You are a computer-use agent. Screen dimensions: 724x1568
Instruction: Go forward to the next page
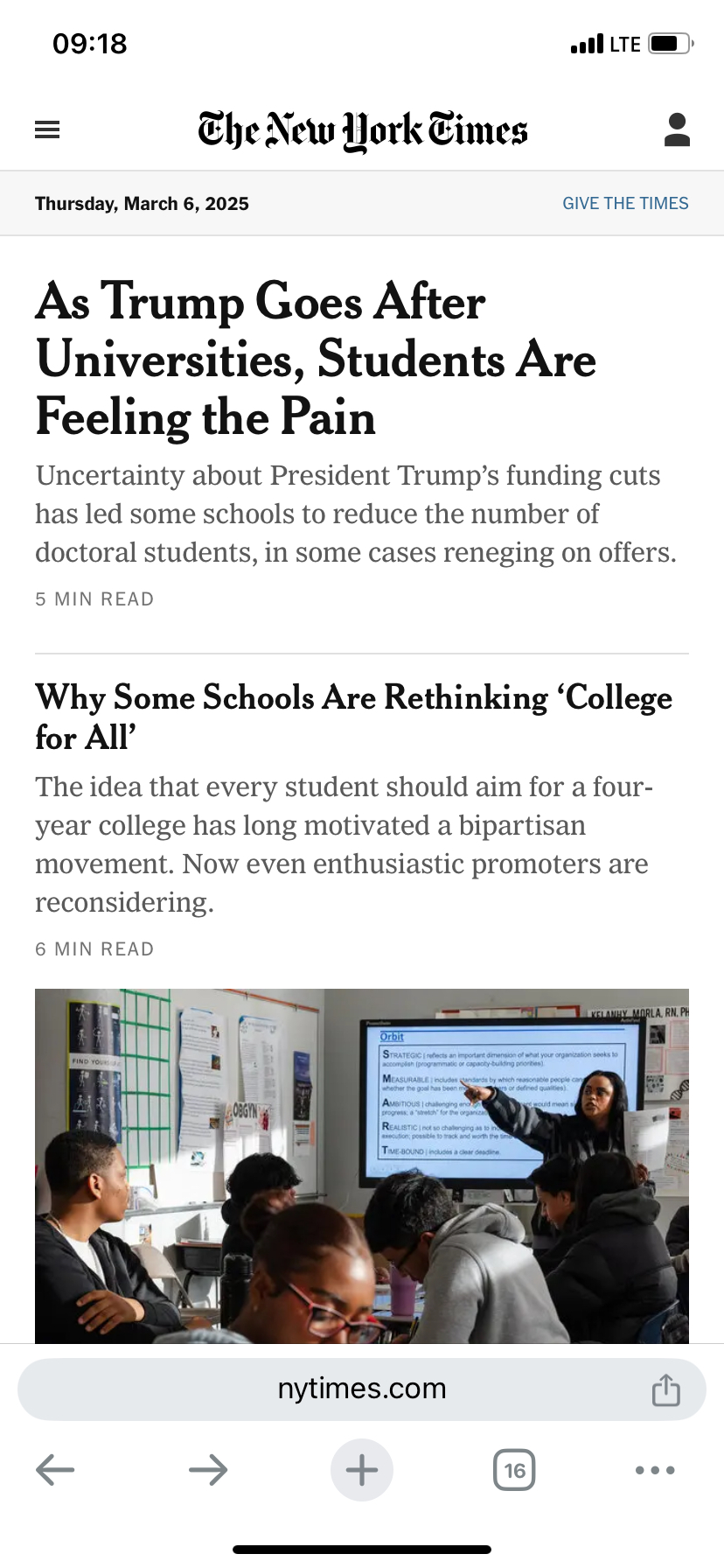click(208, 1470)
